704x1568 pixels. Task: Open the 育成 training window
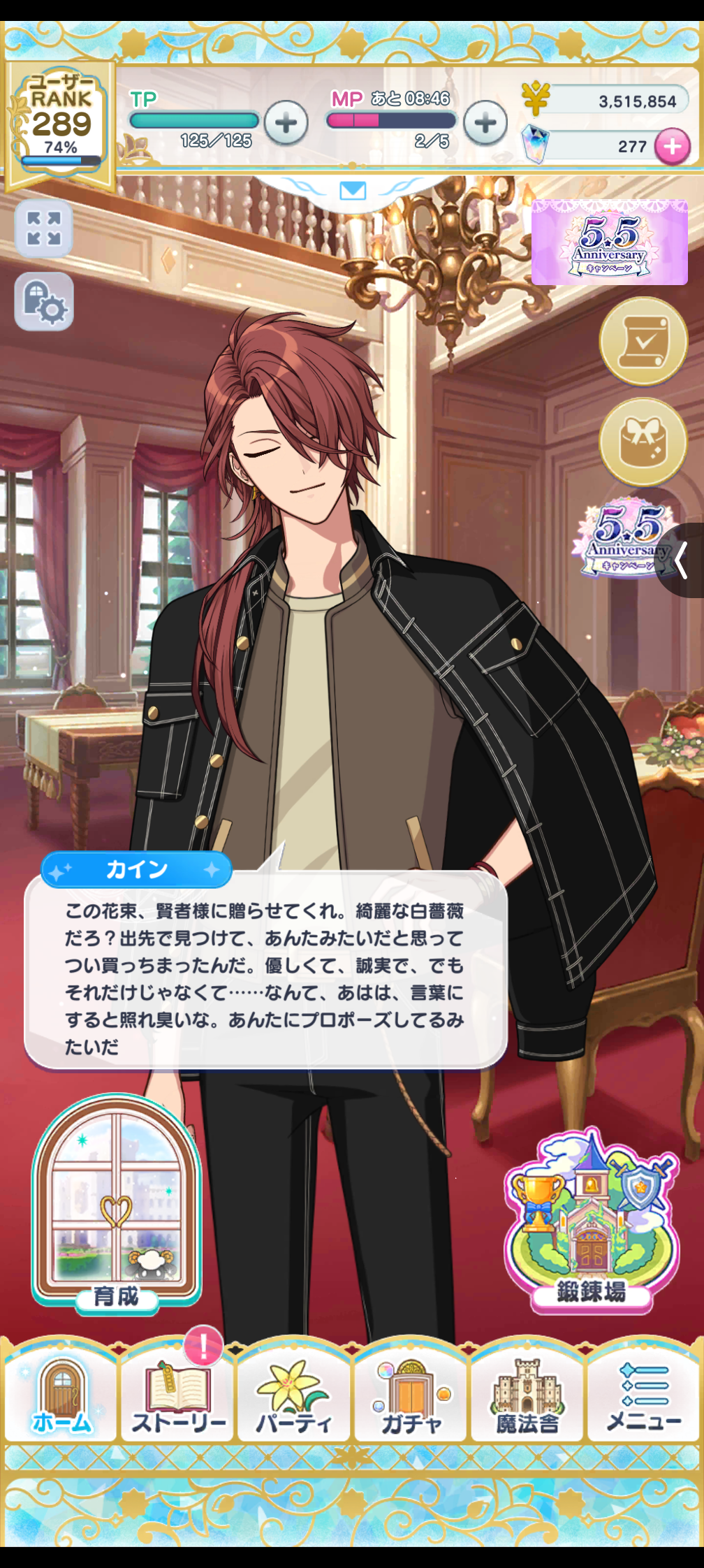117,1203
